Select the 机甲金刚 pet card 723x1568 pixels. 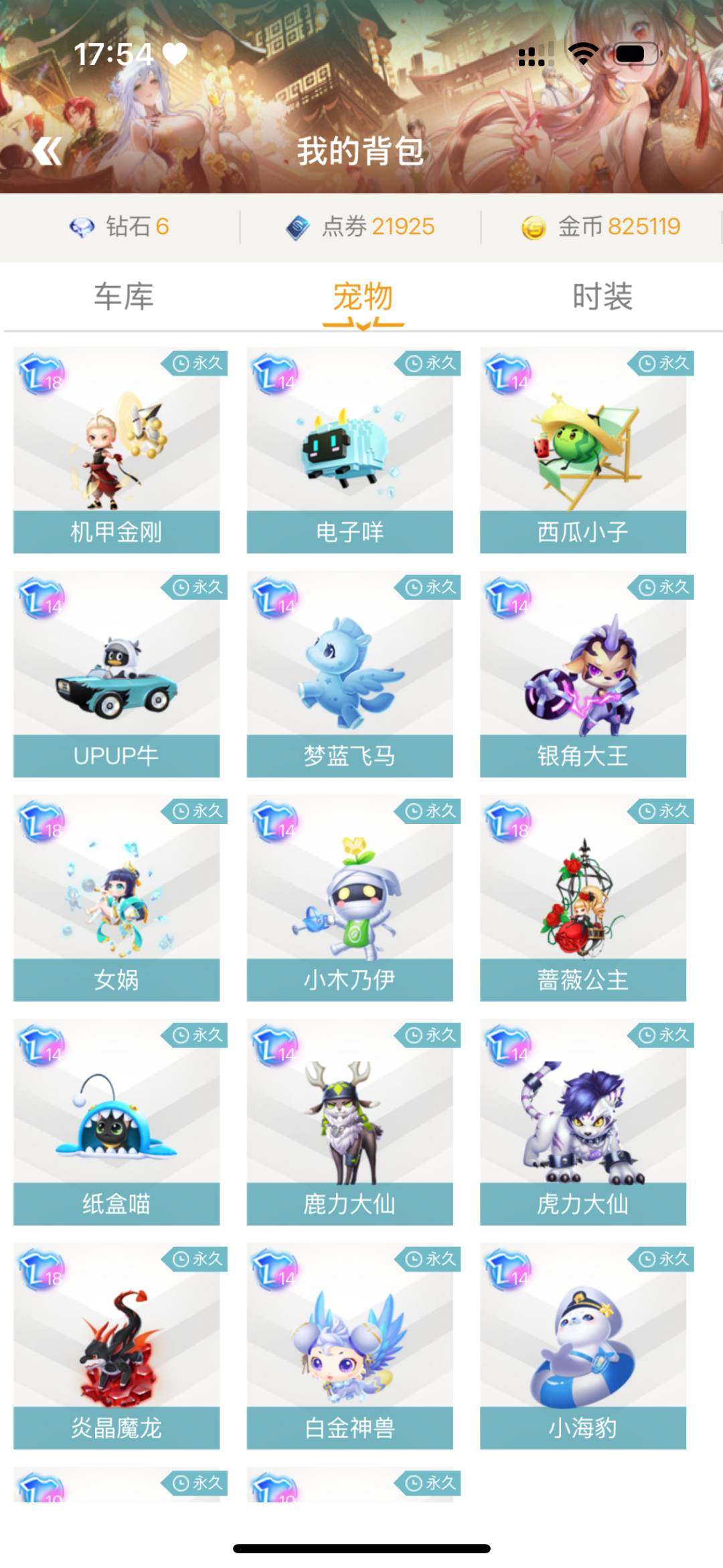[x=118, y=449]
